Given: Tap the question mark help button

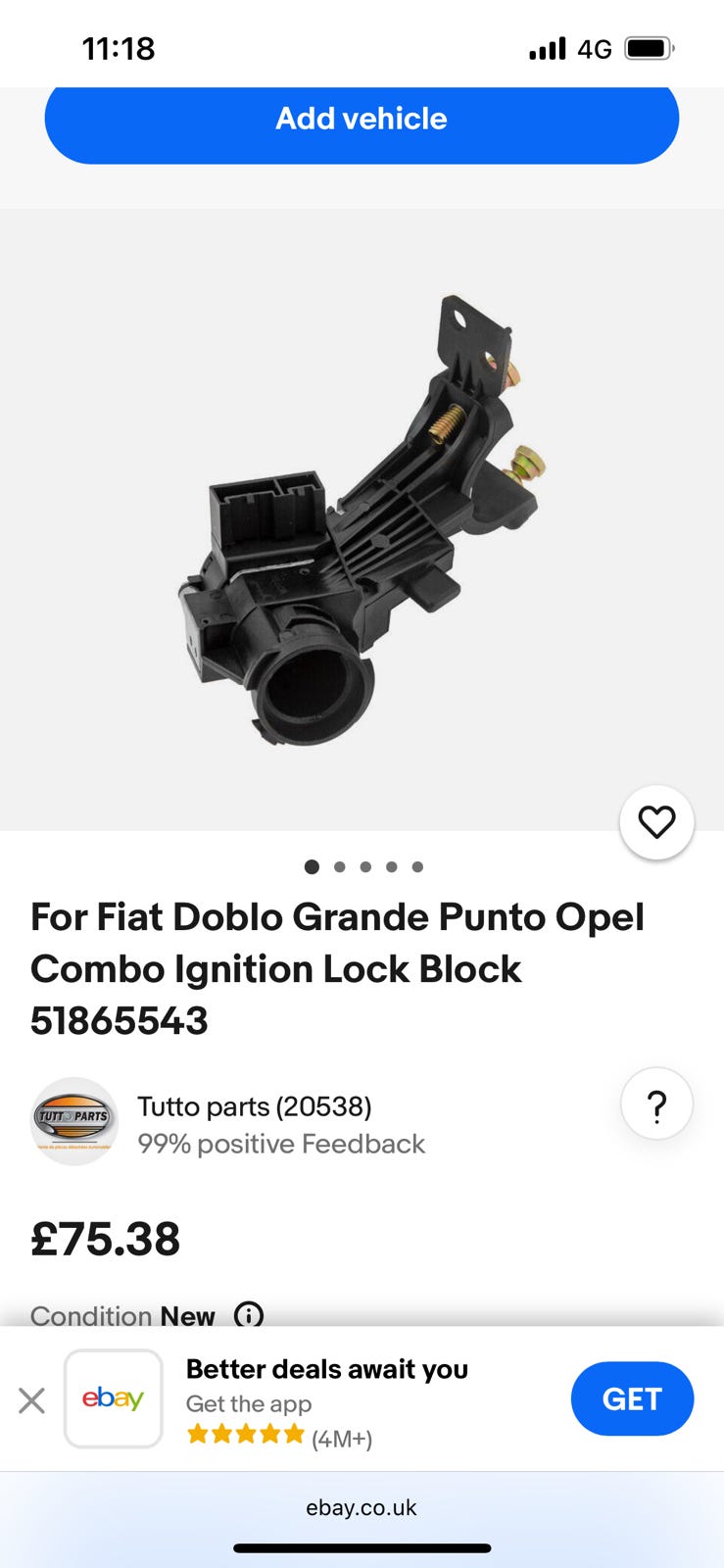Looking at the screenshot, I should tap(656, 1104).
